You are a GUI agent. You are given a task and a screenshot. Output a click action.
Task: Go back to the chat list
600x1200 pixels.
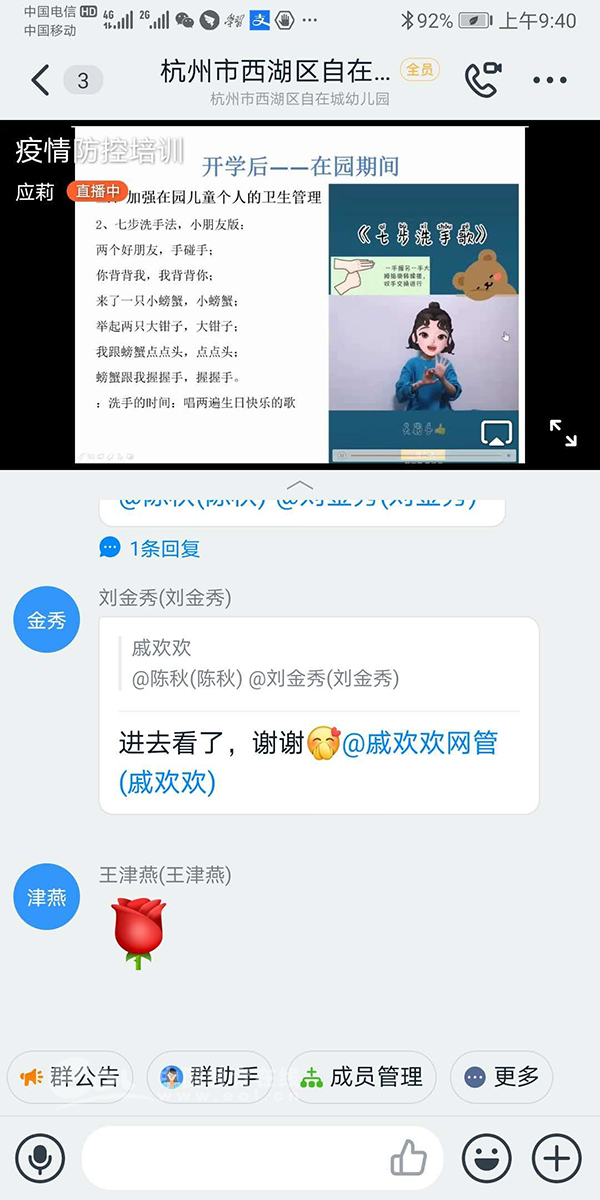point(40,80)
